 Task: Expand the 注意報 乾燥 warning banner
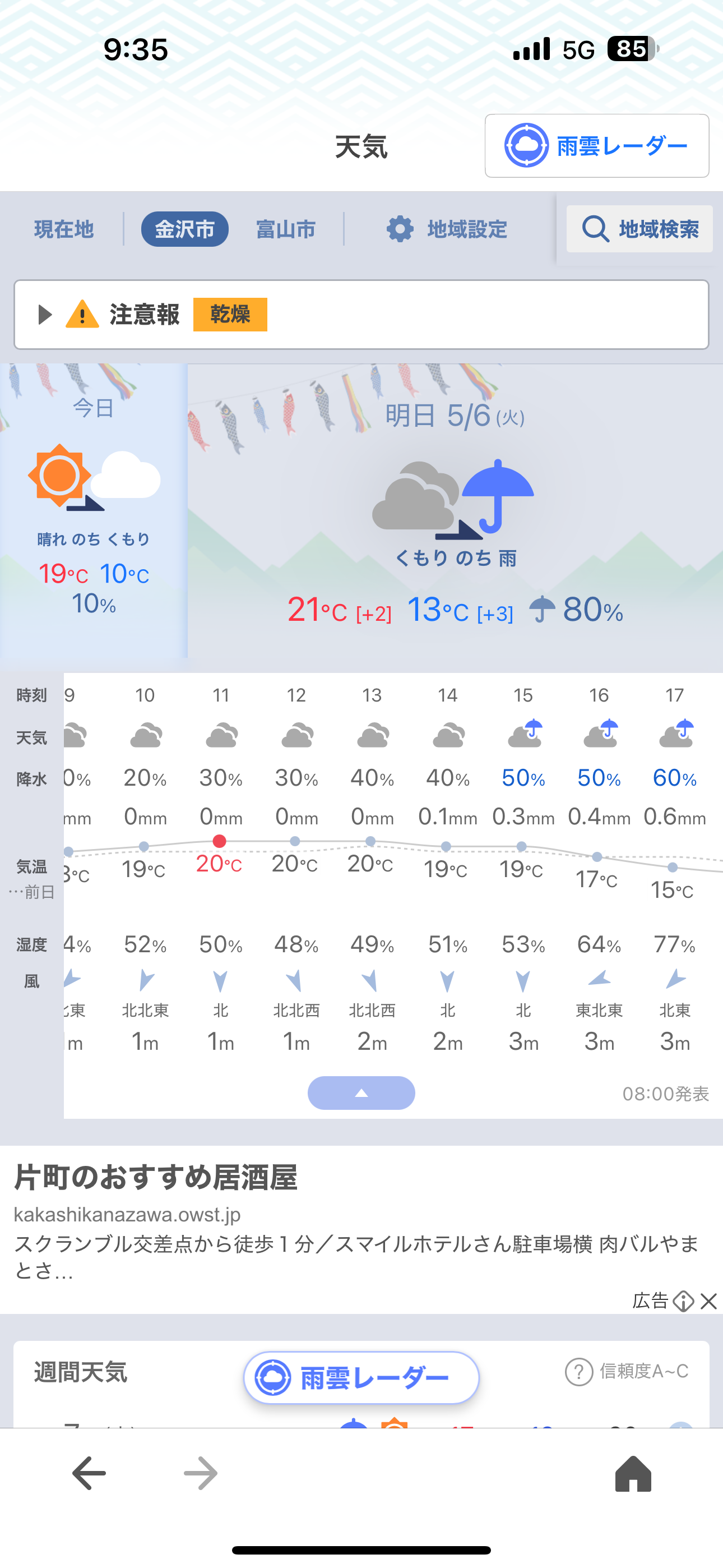(x=361, y=315)
